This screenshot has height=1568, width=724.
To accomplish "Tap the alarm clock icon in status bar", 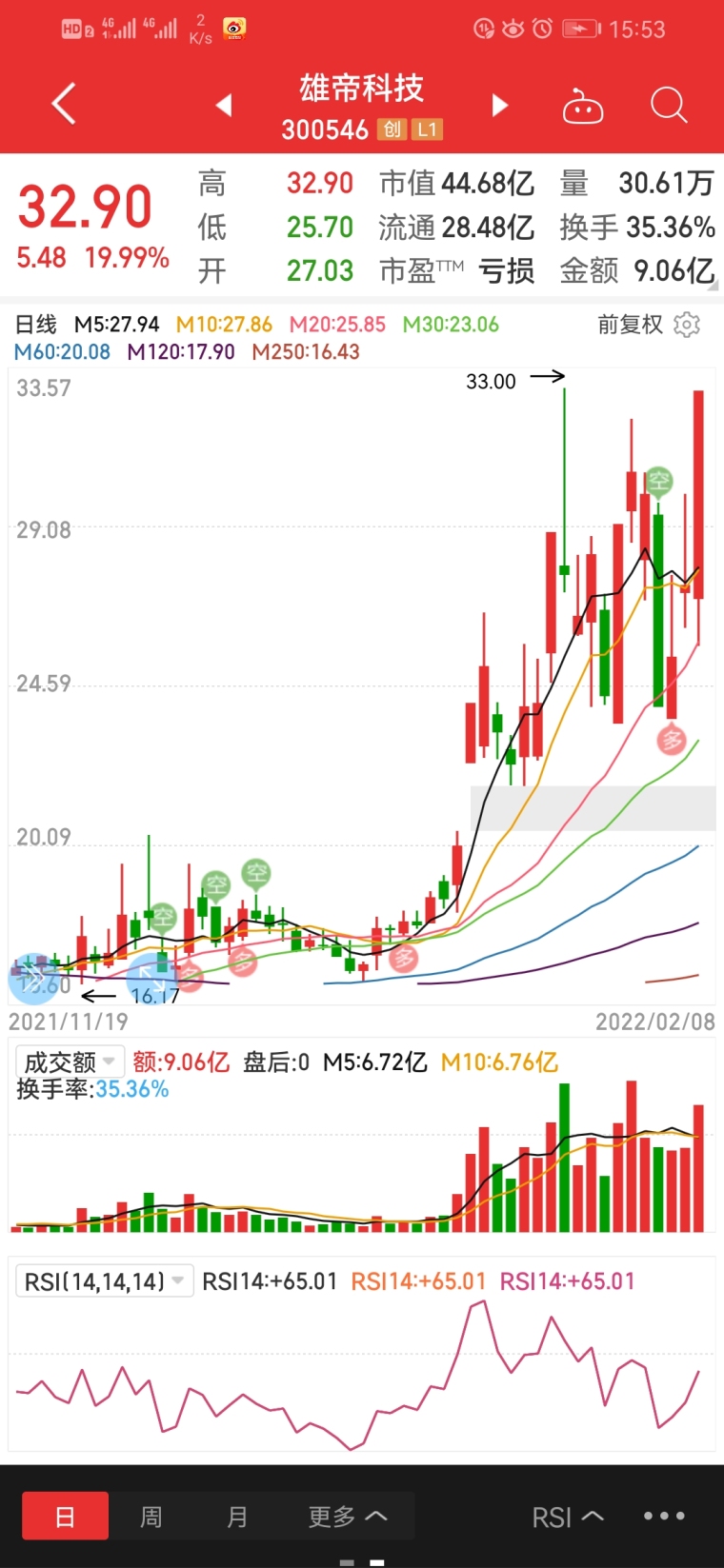I will [542, 29].
